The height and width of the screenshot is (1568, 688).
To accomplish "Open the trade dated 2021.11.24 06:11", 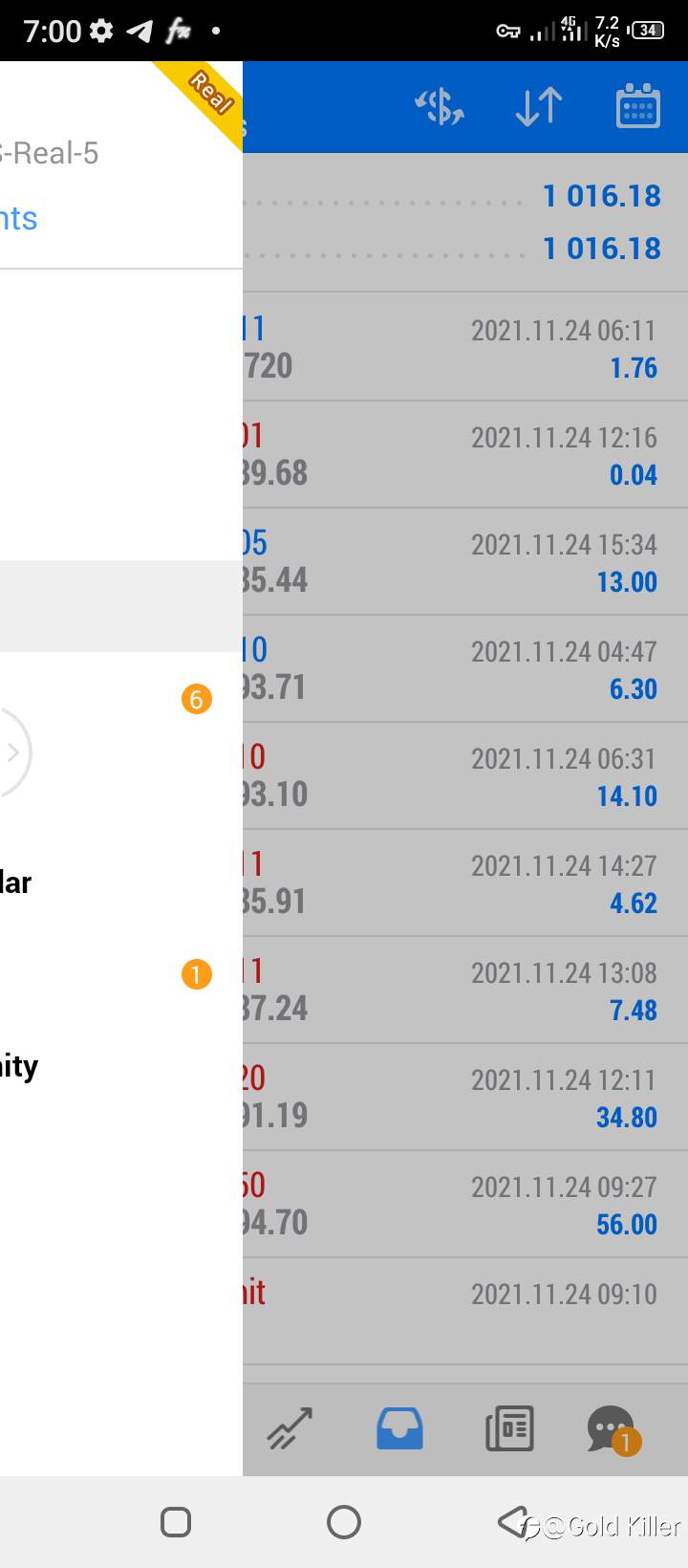I will (x=465, y=347).
